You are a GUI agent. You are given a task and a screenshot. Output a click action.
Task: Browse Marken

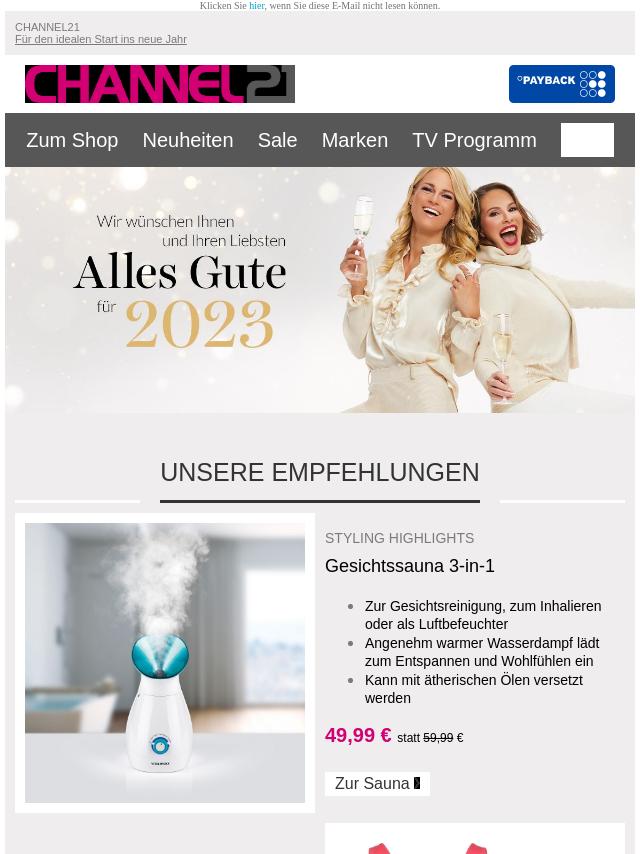354,140
